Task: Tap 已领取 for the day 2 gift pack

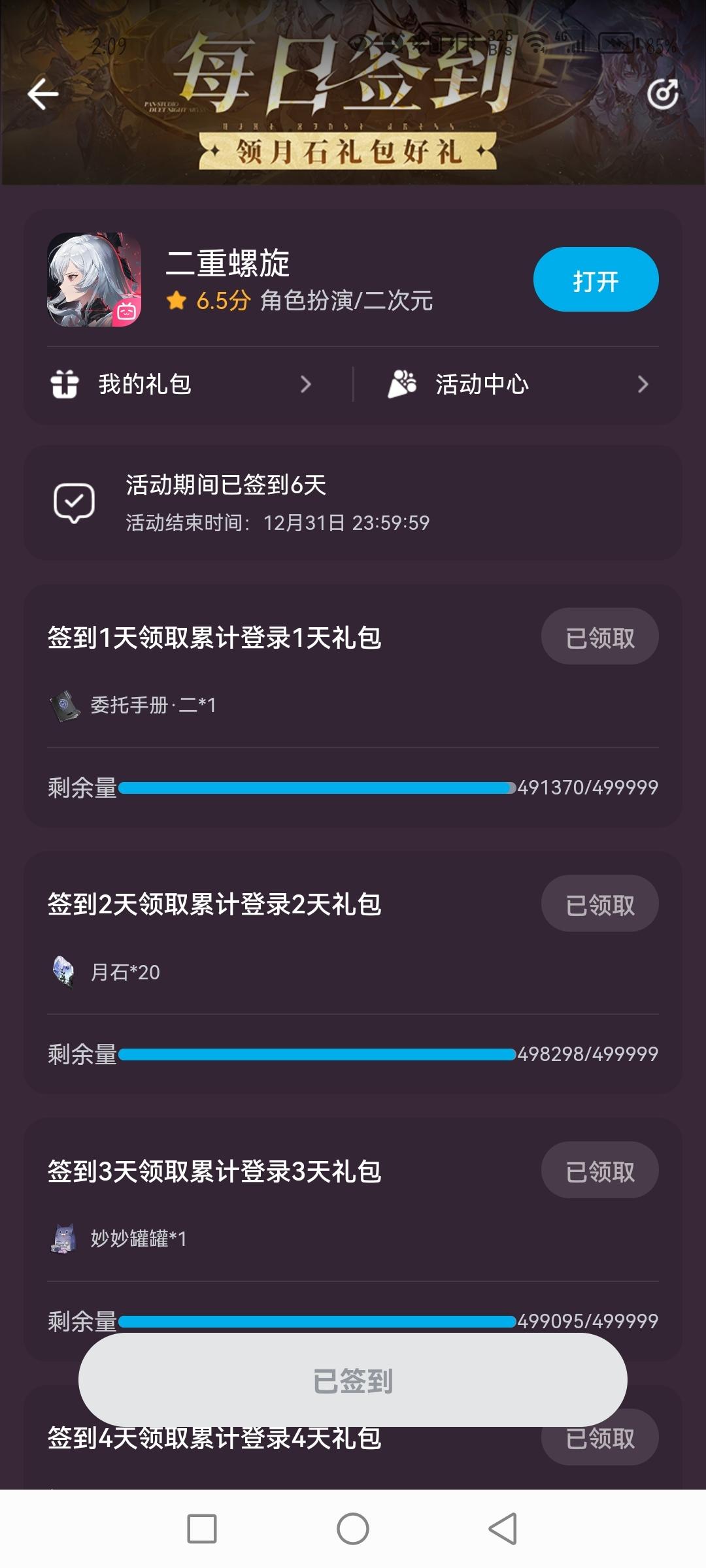Action: 599,904
